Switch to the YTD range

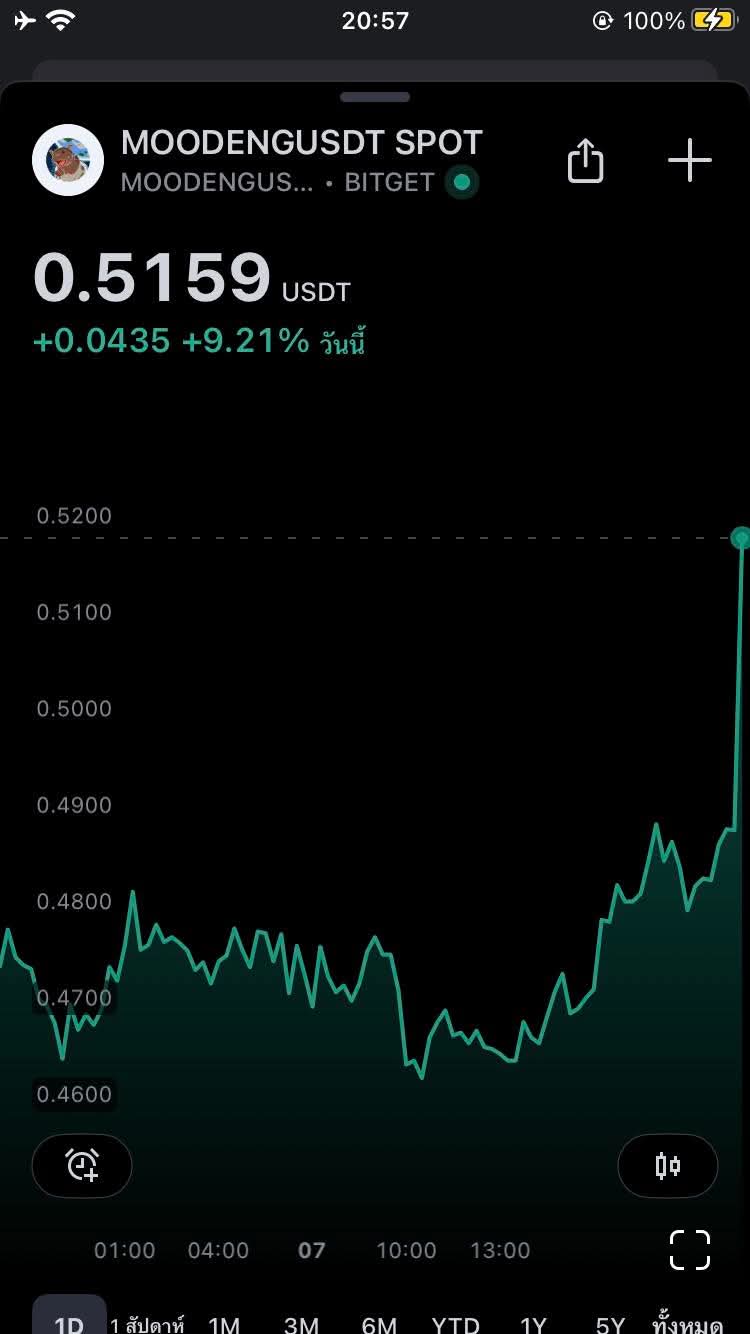(456, 1324)
